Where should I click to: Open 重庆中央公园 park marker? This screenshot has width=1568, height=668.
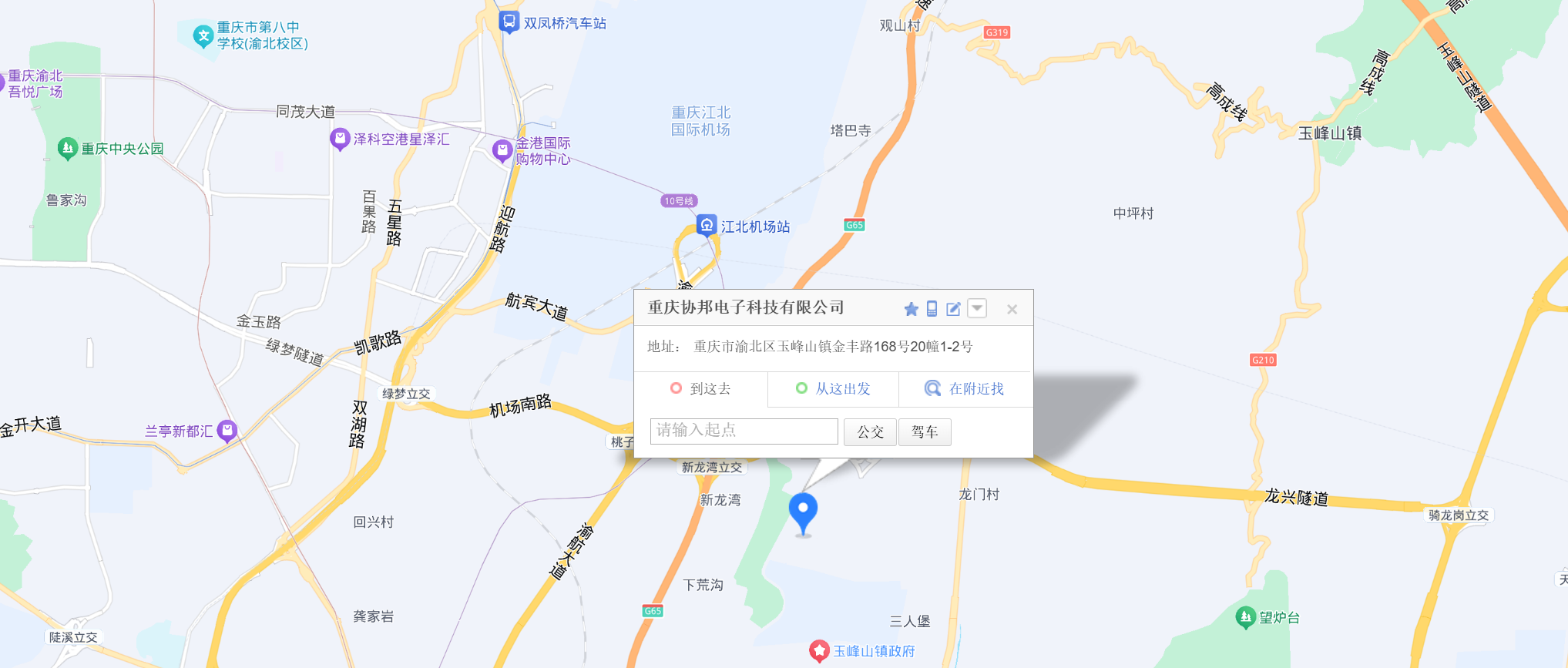pyautogui.click(x=67, y=148)
